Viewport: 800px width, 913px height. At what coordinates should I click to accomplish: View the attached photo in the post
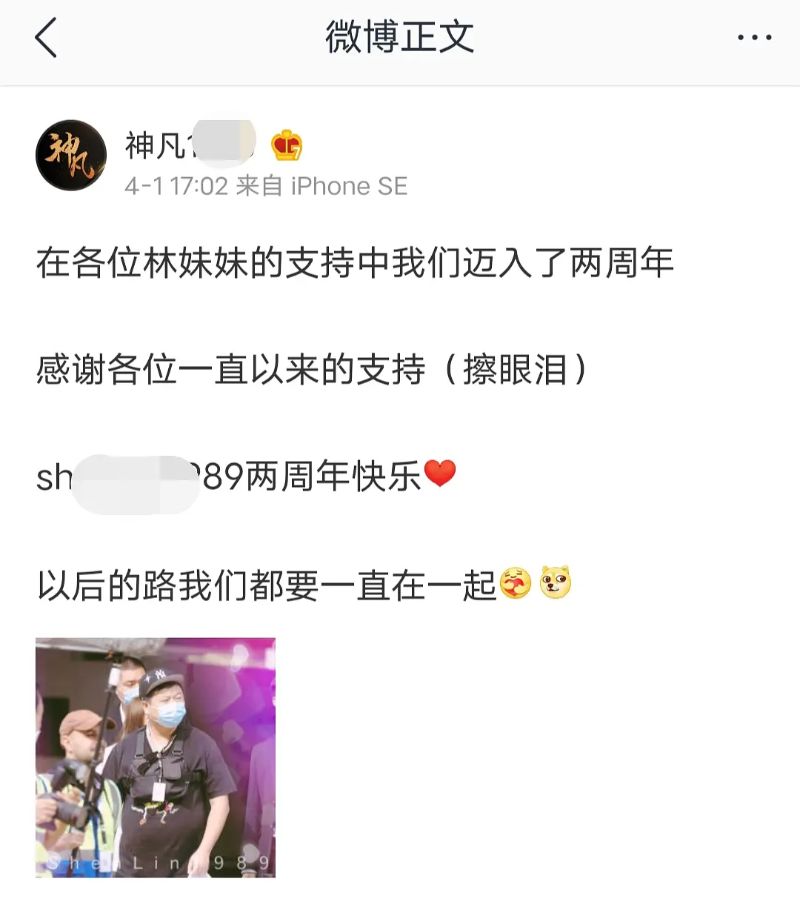155,757
